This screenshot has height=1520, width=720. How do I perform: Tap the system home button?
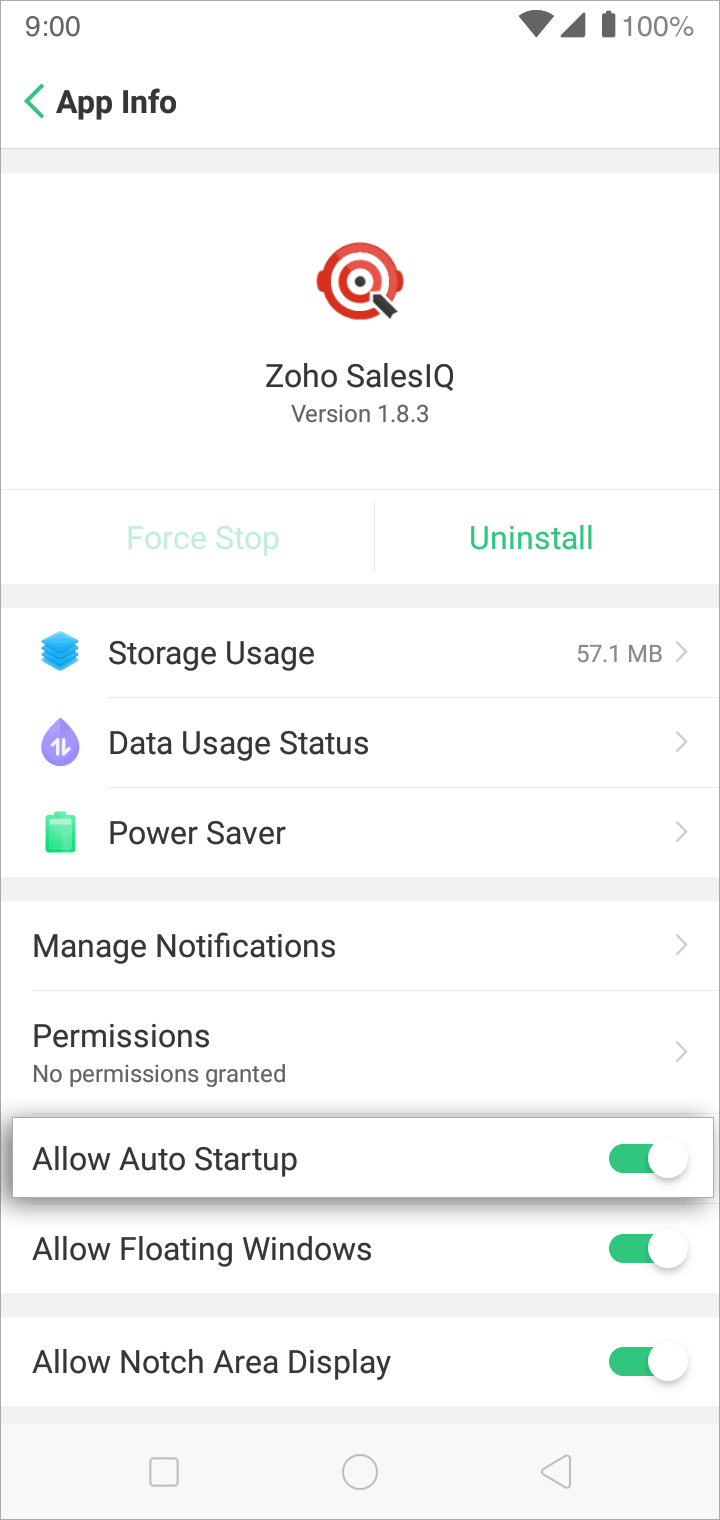360,1471
